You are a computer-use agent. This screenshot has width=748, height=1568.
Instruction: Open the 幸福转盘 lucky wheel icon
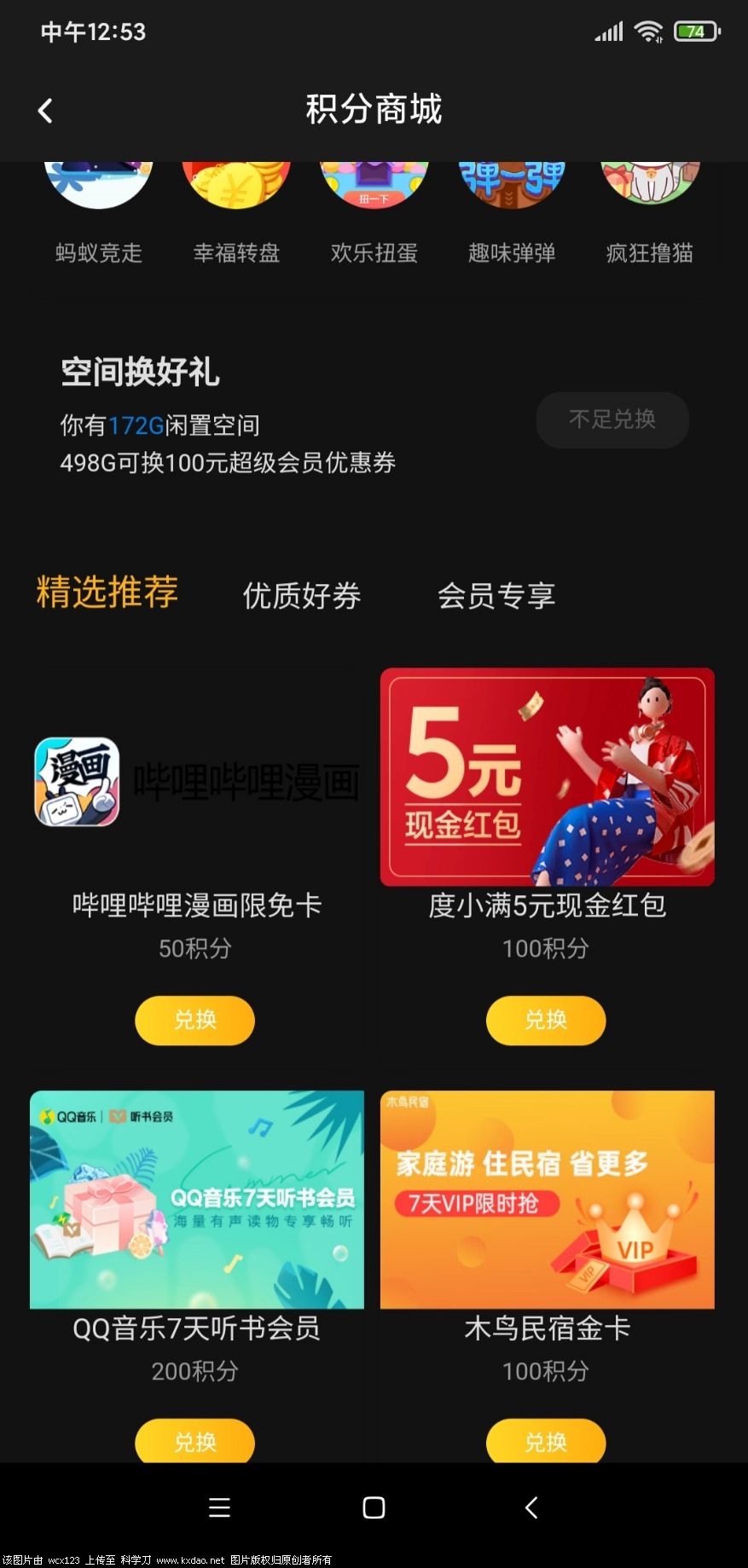click(235, 188)
